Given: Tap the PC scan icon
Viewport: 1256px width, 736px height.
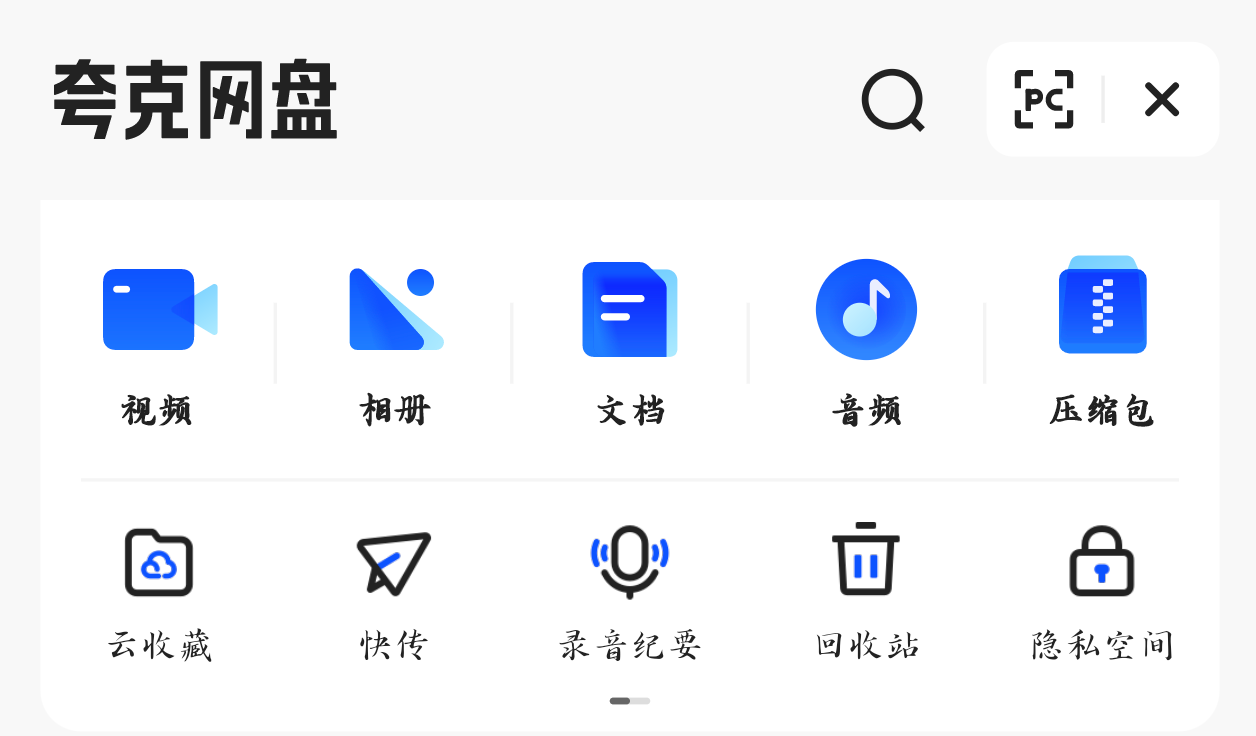Looking at the screenshot, I should pyautogui.click(x=1043, y=99).
